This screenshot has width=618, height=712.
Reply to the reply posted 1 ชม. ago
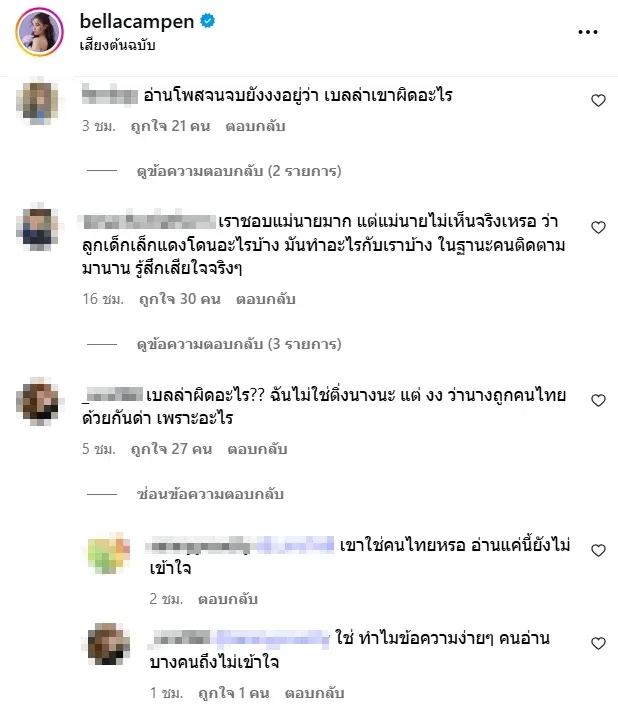313,692
